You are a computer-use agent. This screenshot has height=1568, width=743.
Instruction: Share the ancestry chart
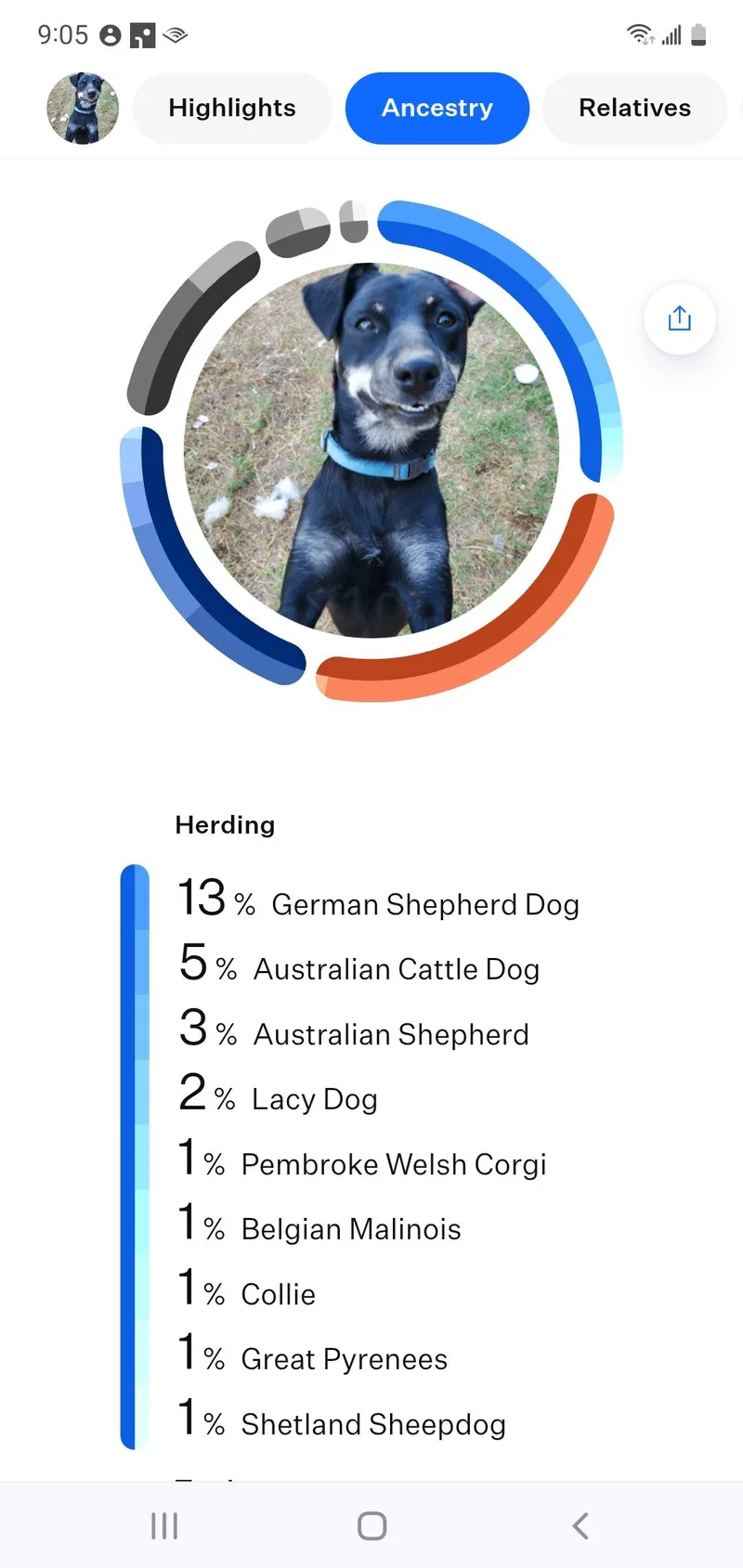680,318
